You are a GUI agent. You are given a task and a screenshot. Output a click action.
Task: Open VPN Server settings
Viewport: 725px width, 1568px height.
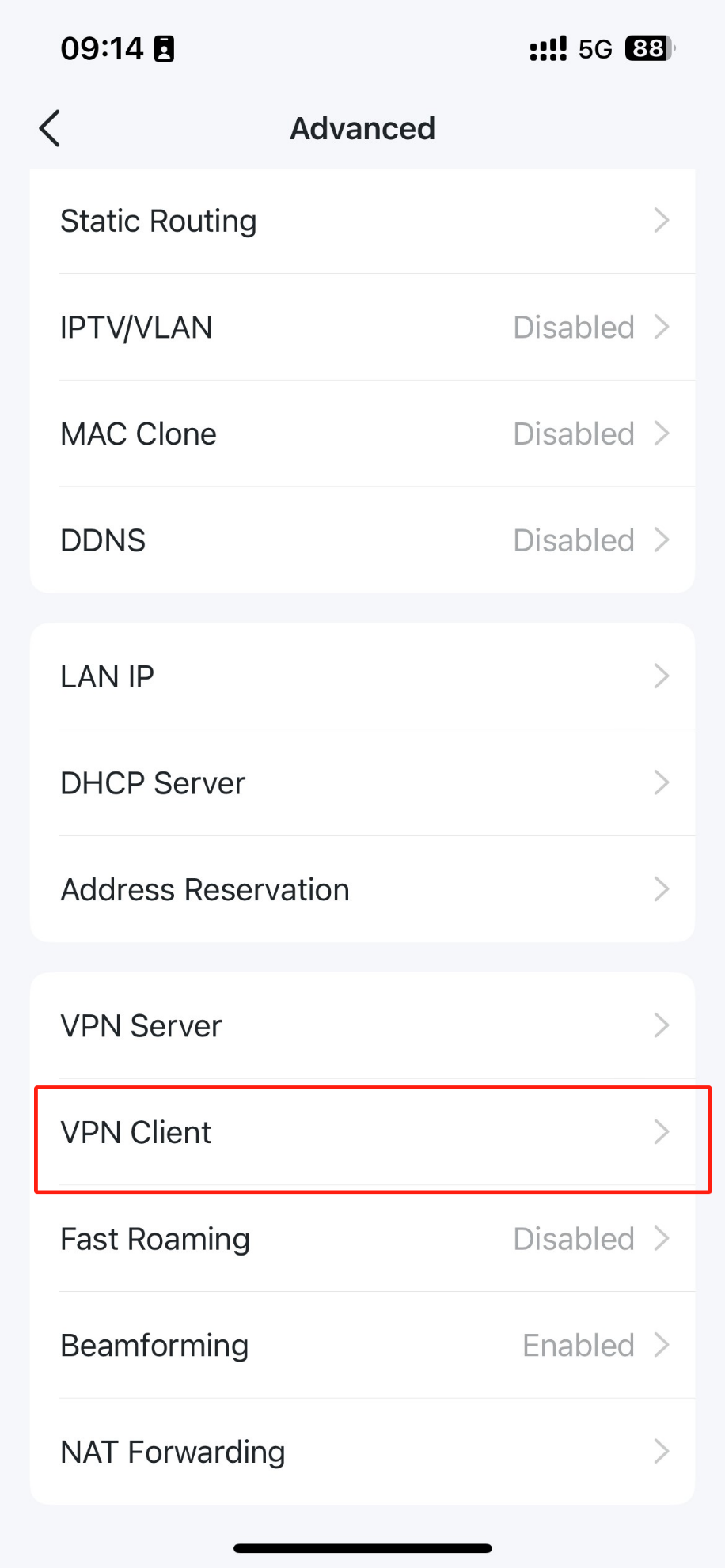coord(362,1026)
